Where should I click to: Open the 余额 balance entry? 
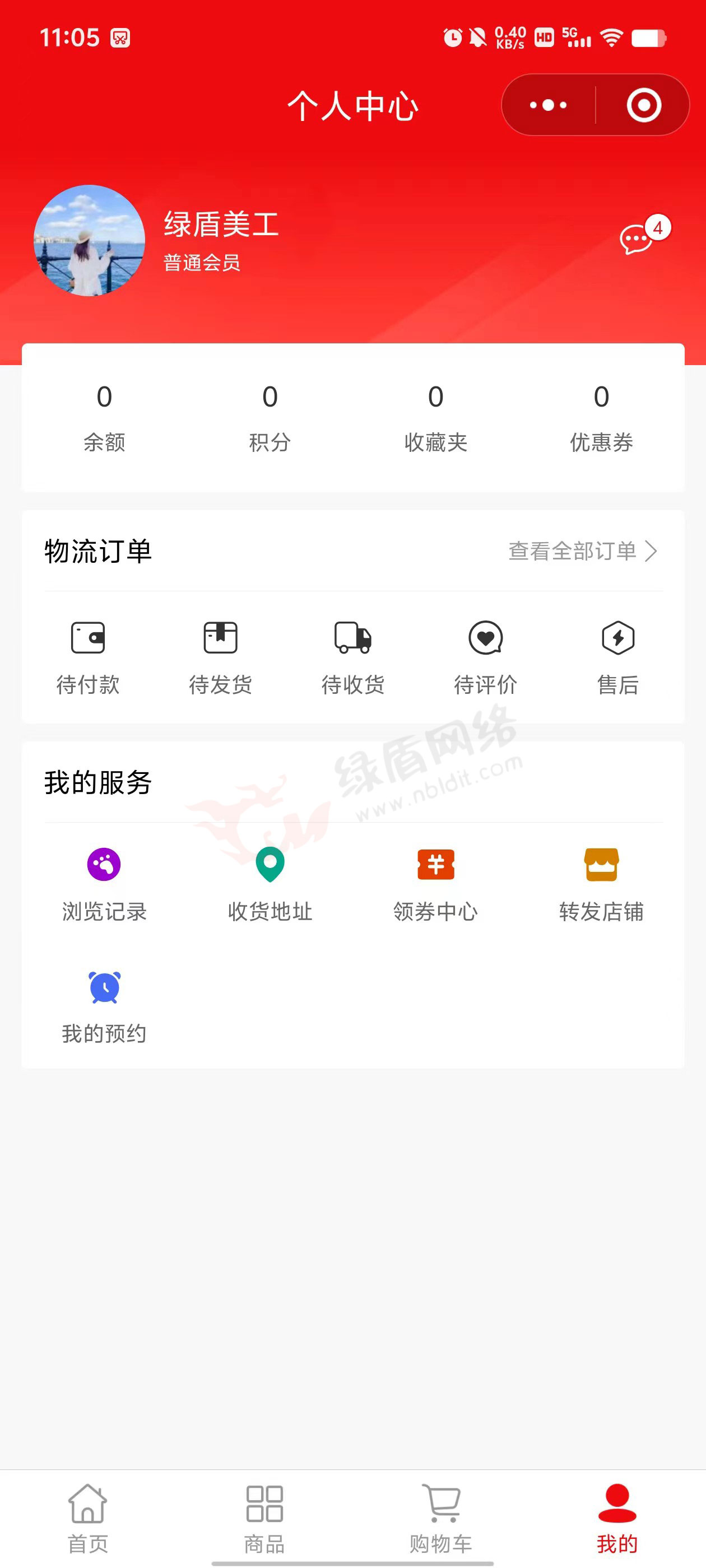click(x=104, y=418)
